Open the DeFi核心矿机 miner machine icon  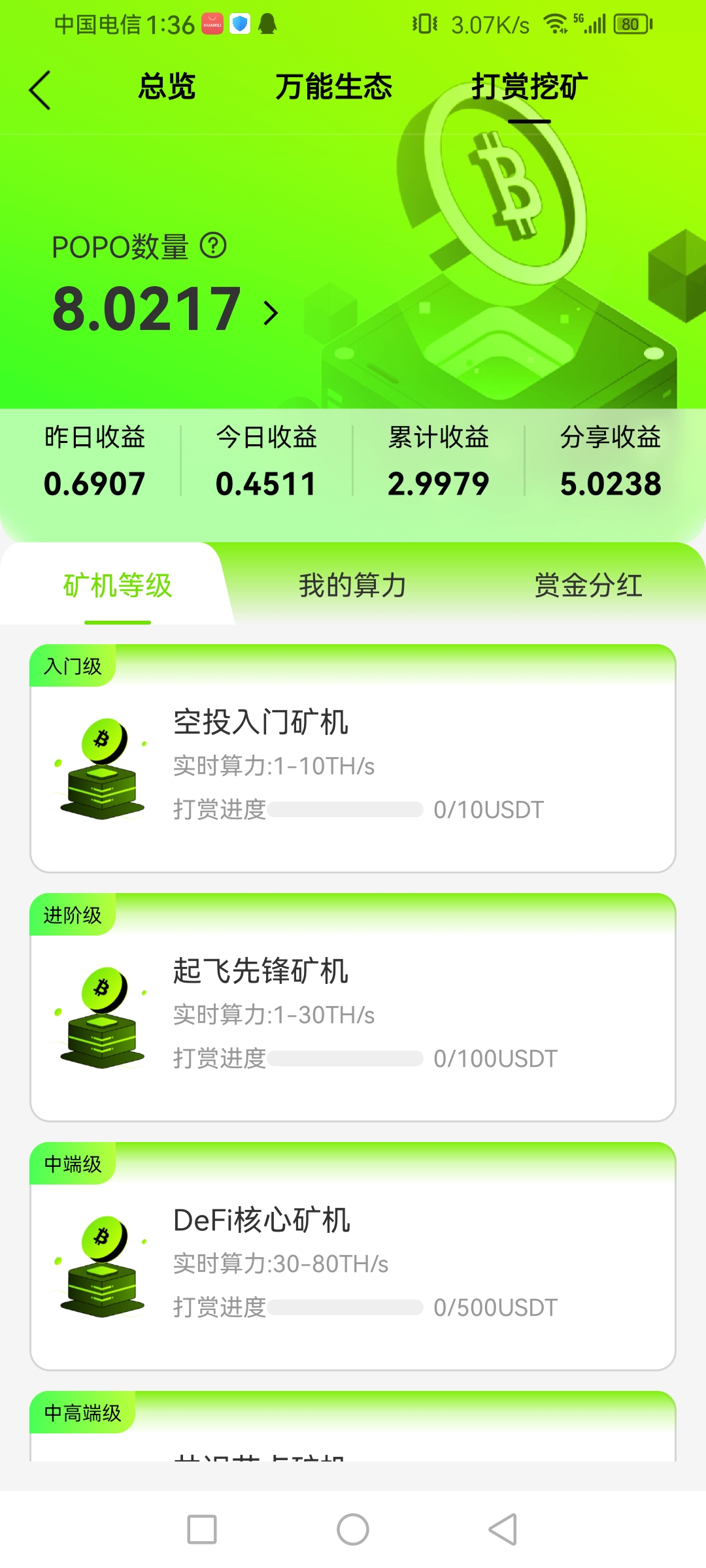coord(101,1267)
